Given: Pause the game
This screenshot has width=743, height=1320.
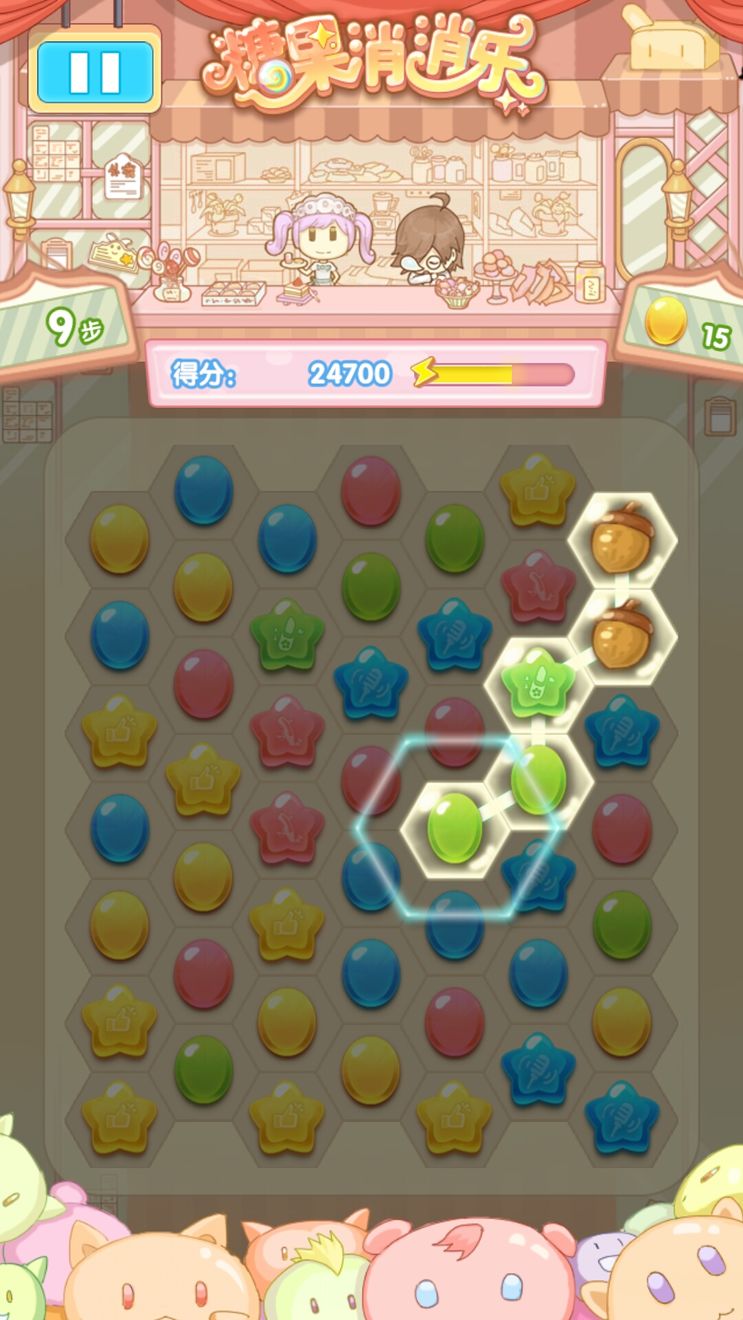Looking at the screenshot, I should click(95, 71).
